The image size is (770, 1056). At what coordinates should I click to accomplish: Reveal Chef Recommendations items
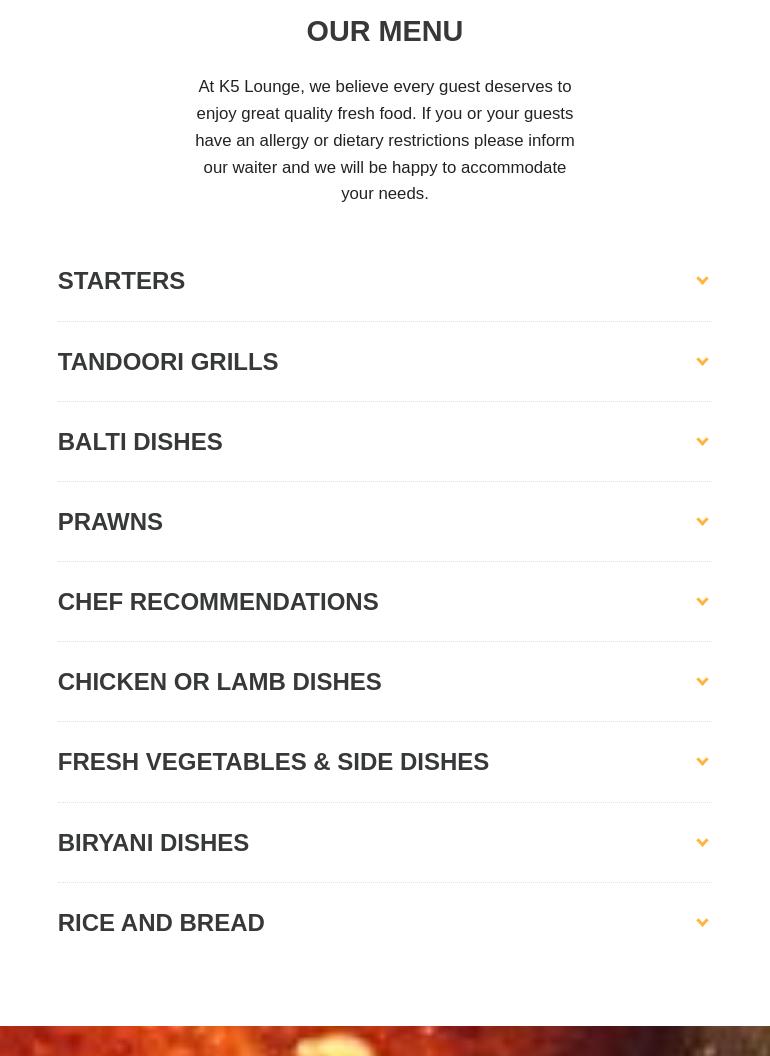point(218,602)
